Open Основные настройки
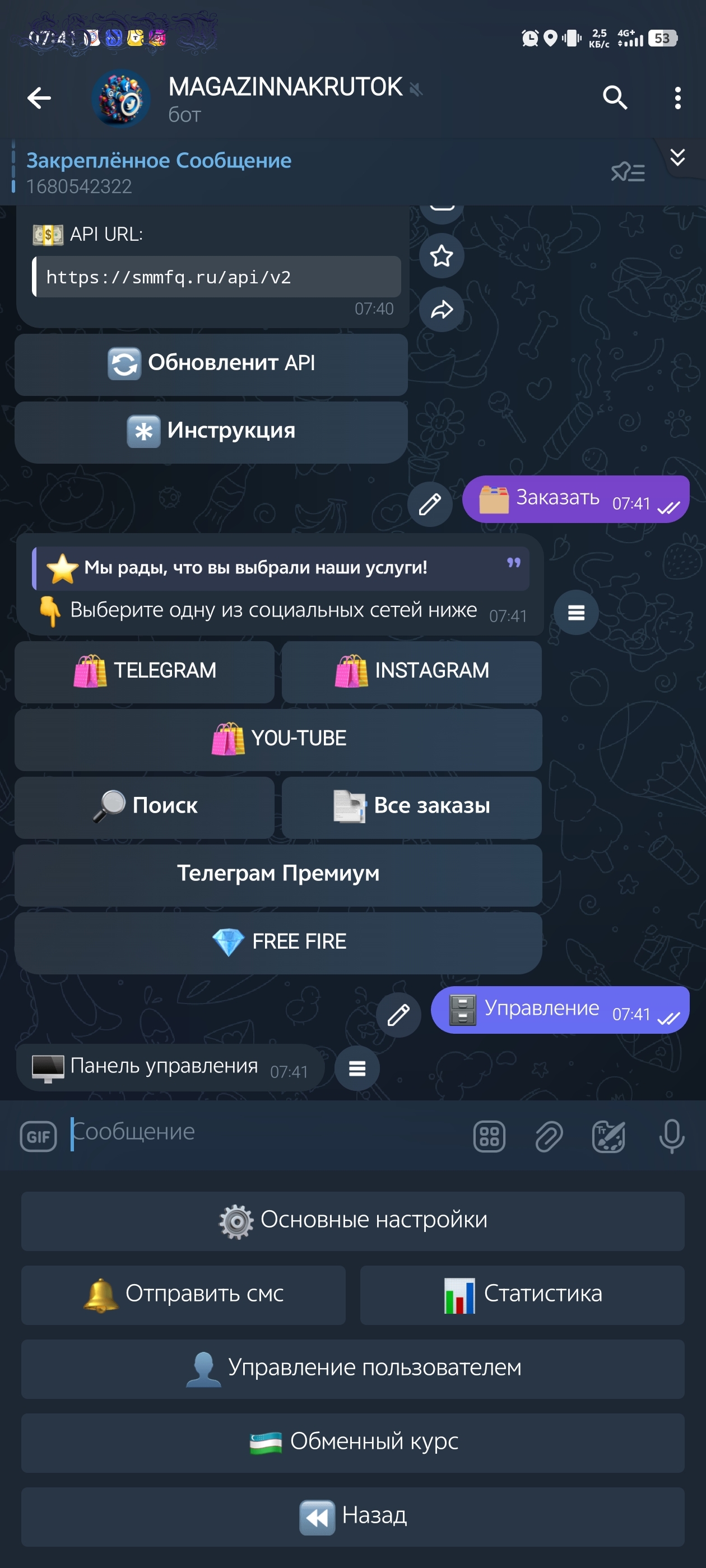706x1568 pixels. coord(352,1220)
